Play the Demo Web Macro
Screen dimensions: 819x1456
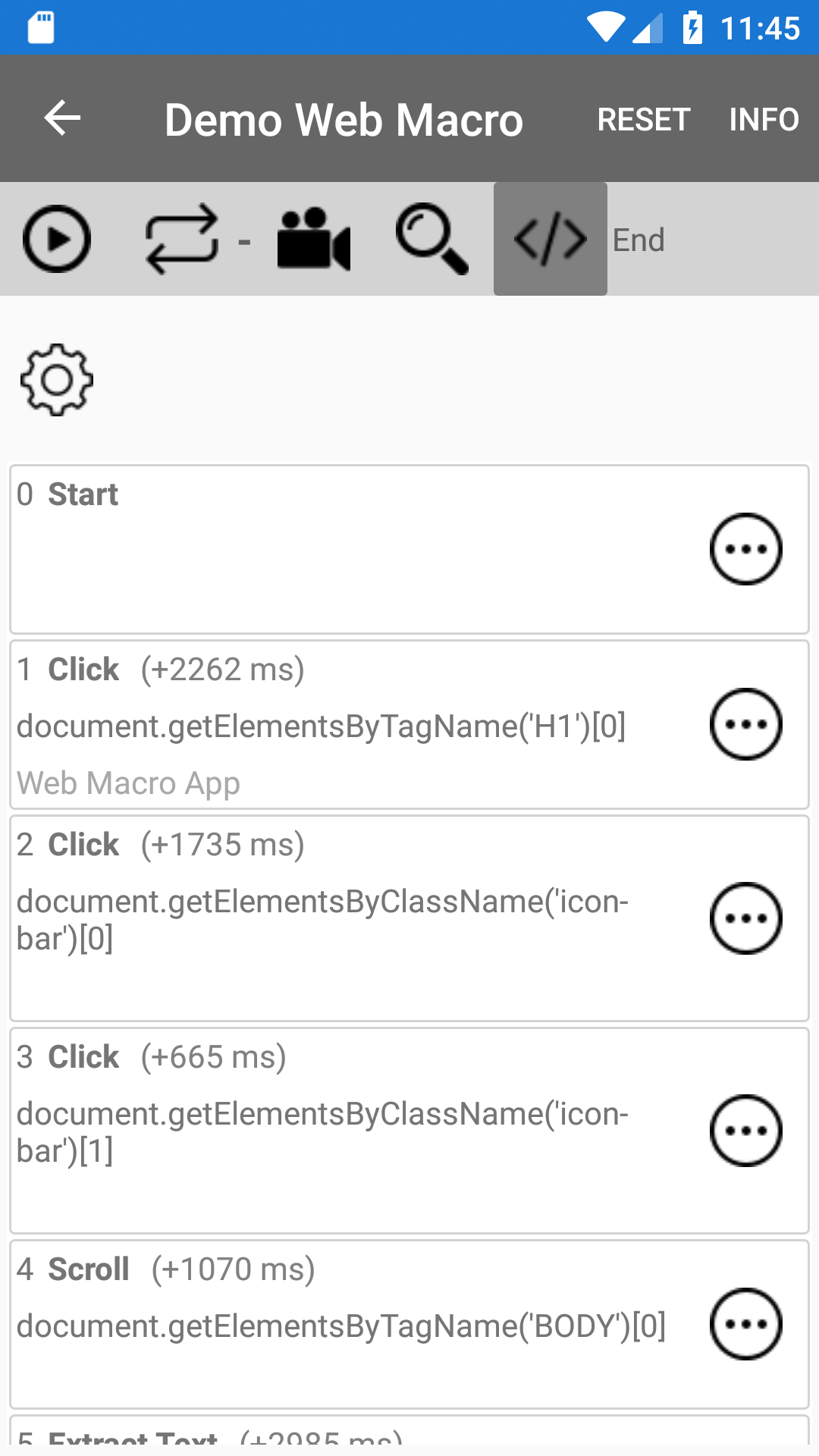tap(57, 239)
